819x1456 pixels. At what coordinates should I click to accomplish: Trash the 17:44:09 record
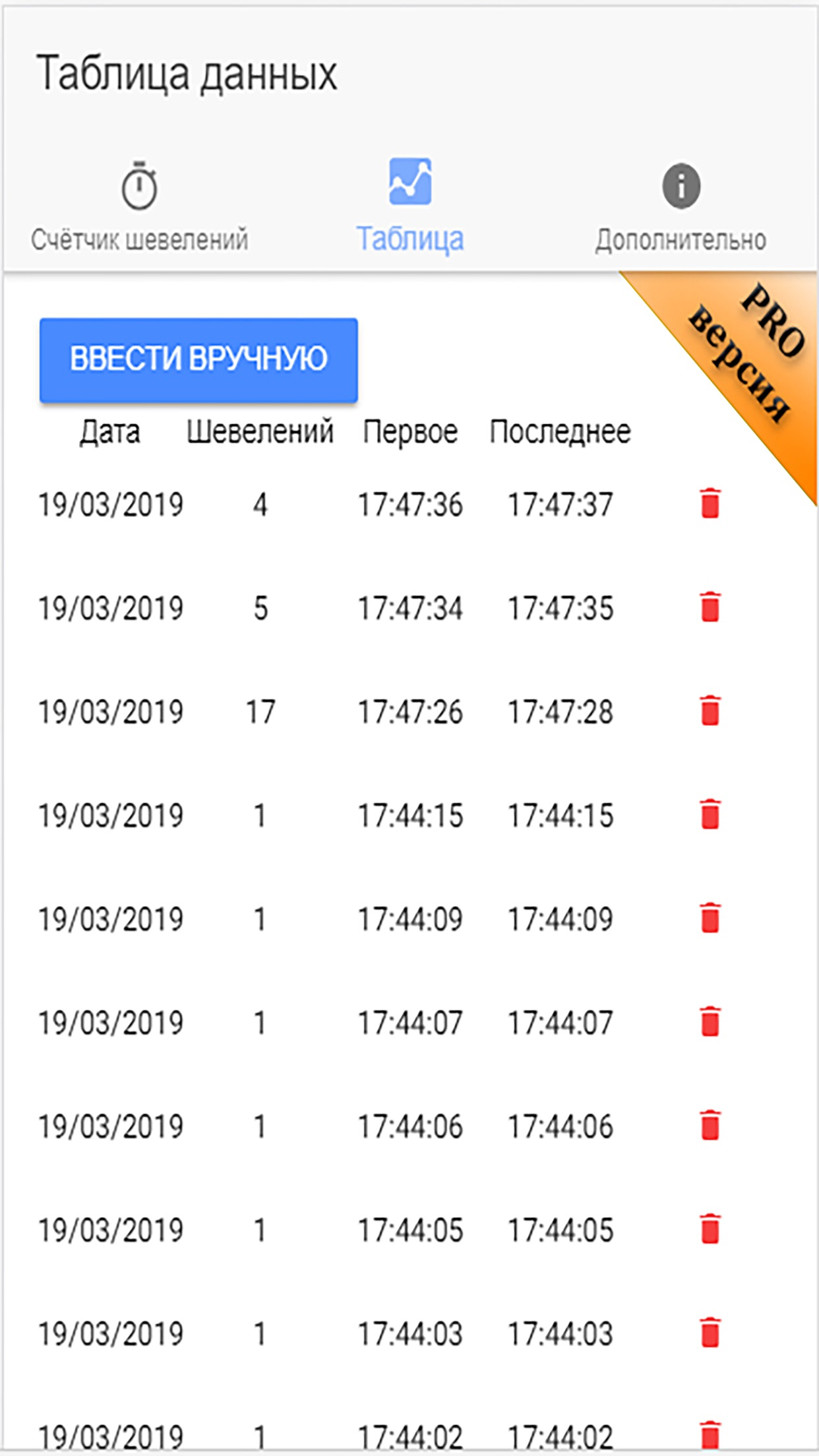pyautogui.click(x=710, y=918)
